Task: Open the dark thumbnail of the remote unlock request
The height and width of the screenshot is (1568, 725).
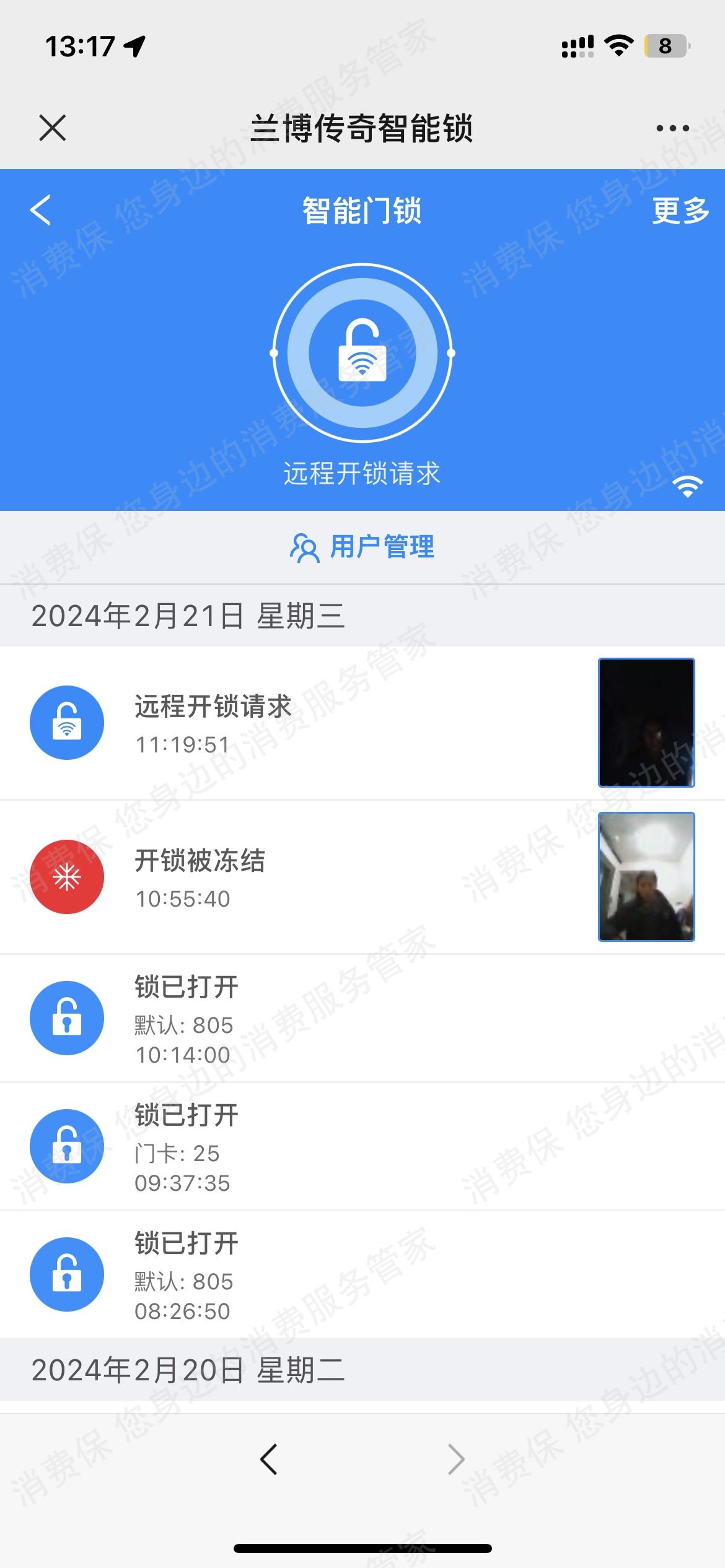Action: [646, 723]
